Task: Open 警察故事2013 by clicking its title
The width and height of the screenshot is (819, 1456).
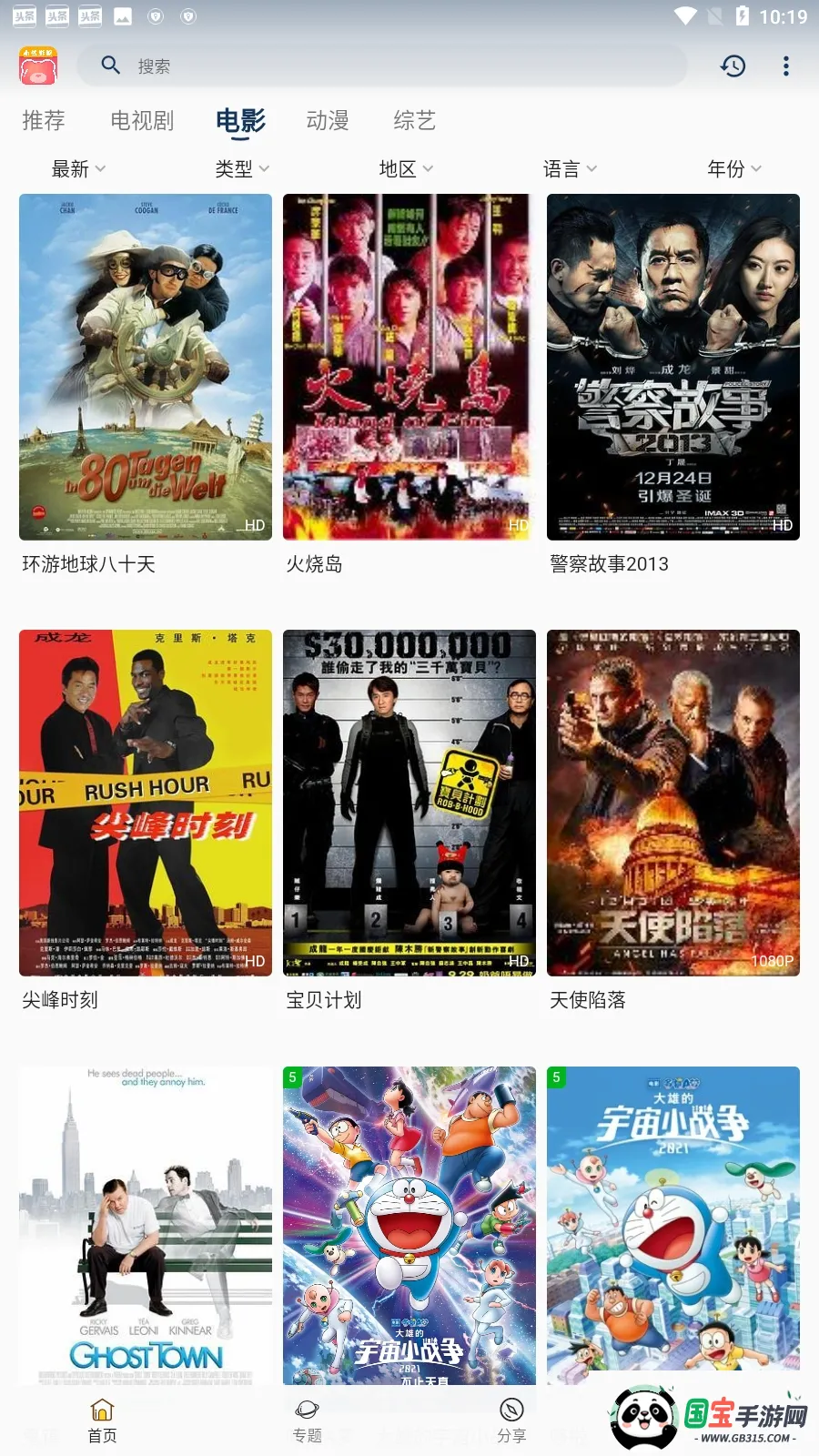Action: pyautogui.click(x=608, y=564)
